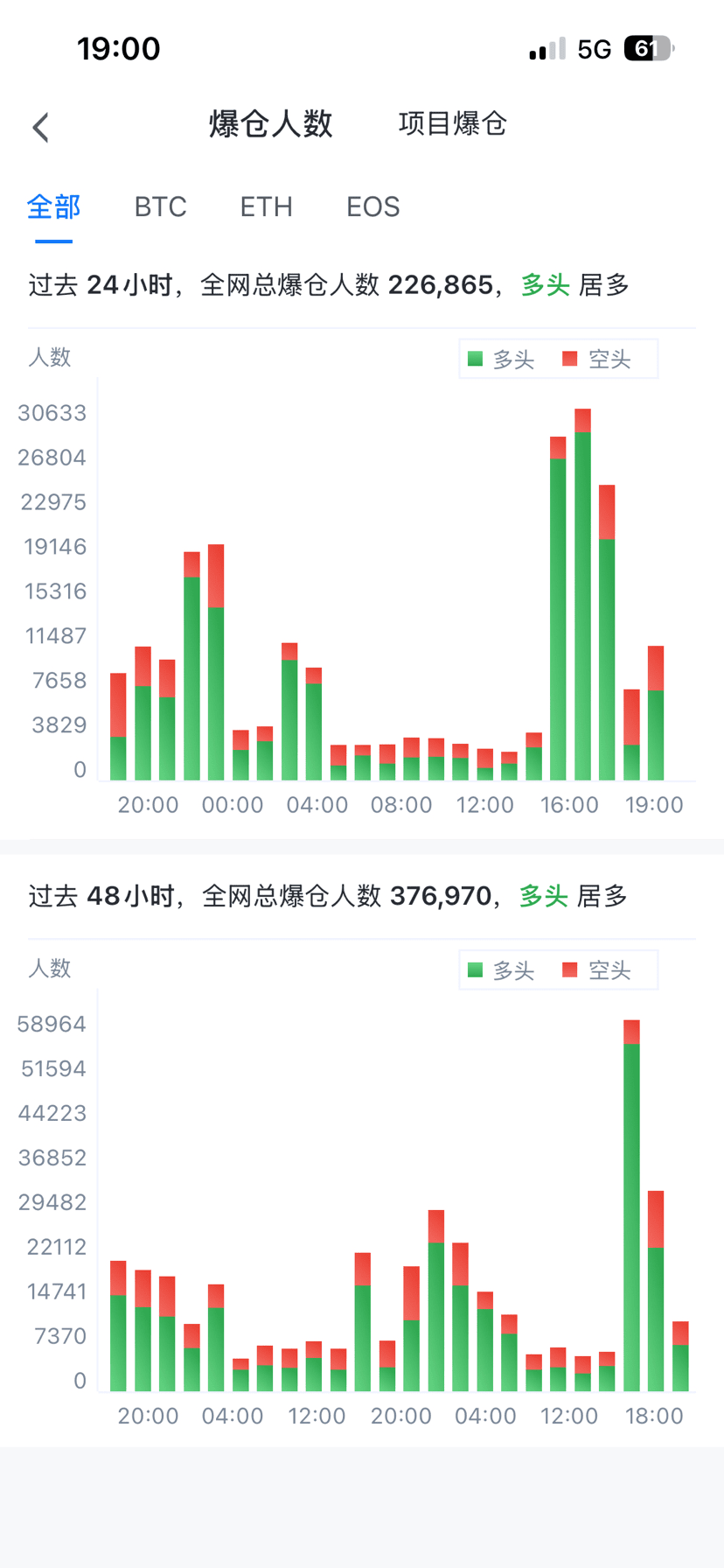Select the 爆仓人数 tab
This screenshot has height=1568, width=724.
[x=271, y=123]
